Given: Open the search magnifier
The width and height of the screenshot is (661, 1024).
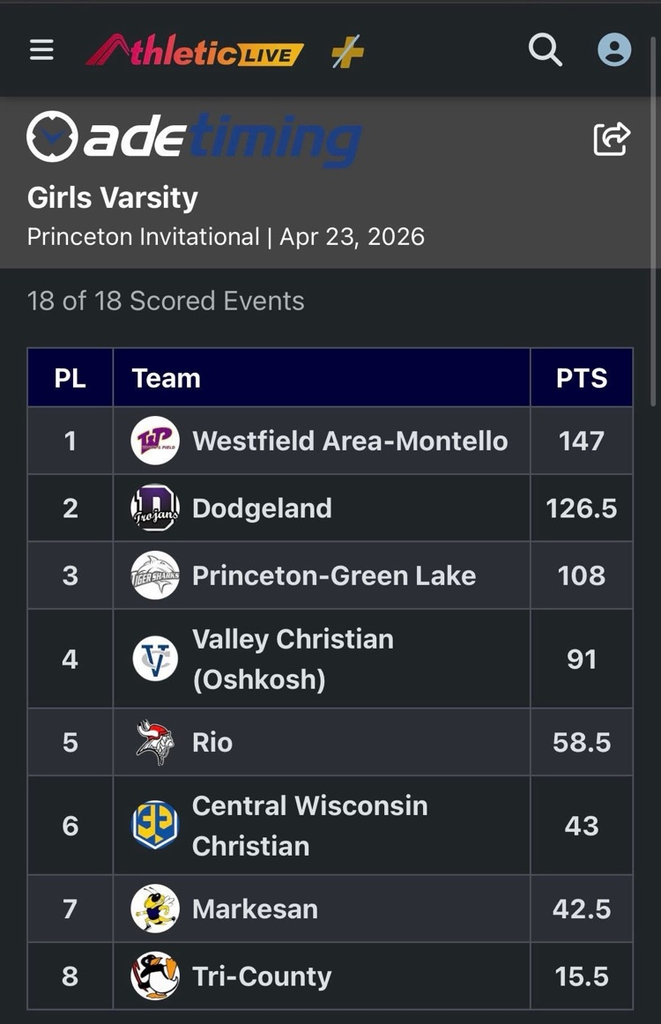Looking at the screenshot, I should (x=545, y=49).
